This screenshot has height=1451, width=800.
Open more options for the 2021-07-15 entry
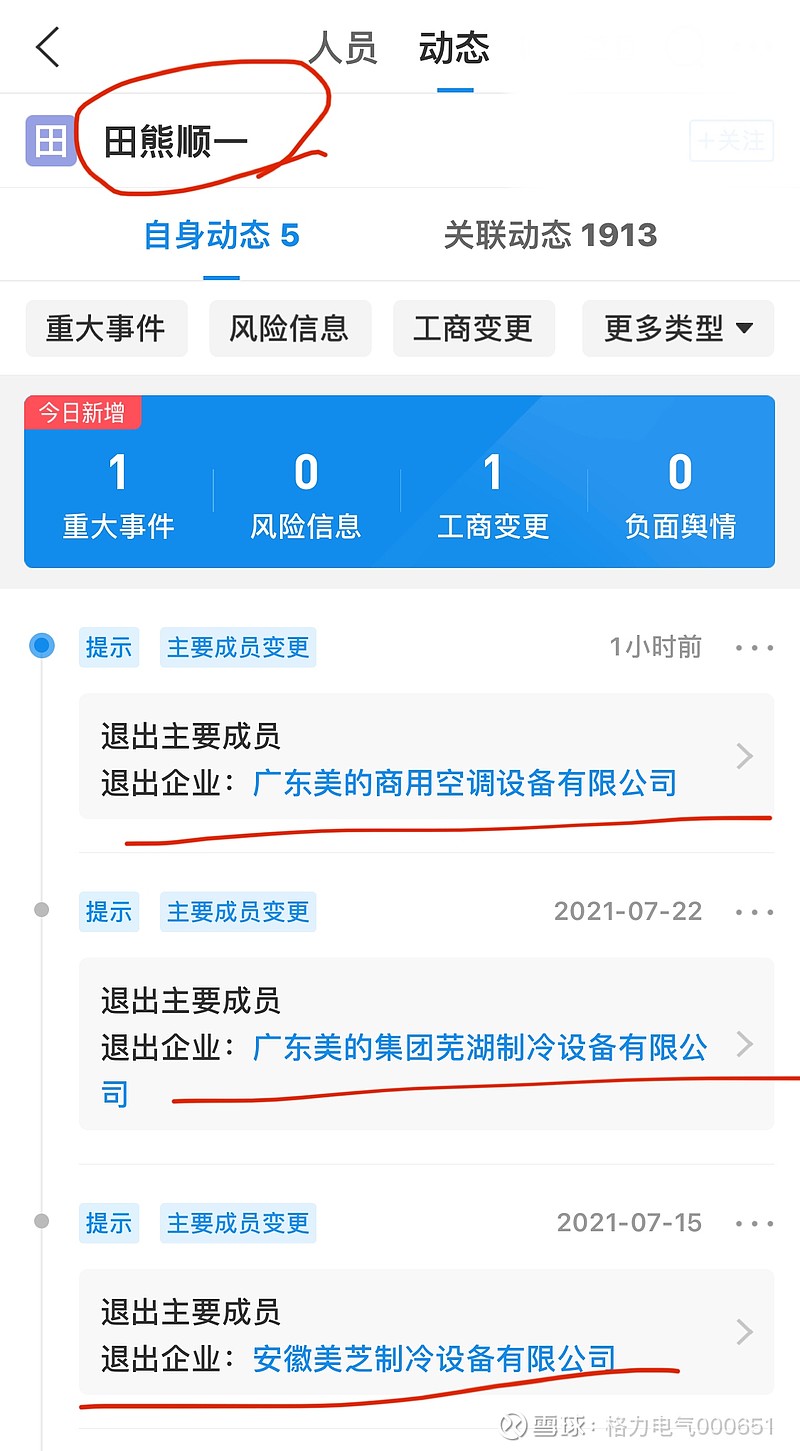click(x=754, y=1223)
